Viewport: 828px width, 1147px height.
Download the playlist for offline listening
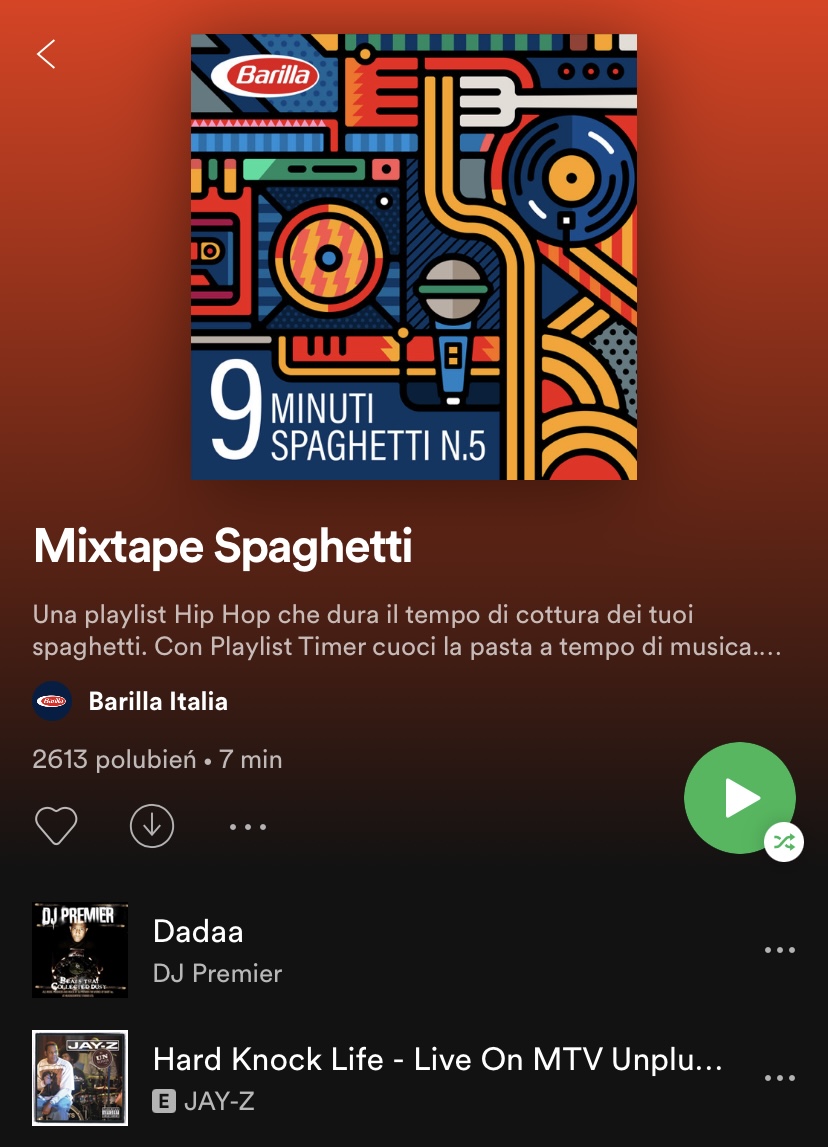click(x=152, y=826)
